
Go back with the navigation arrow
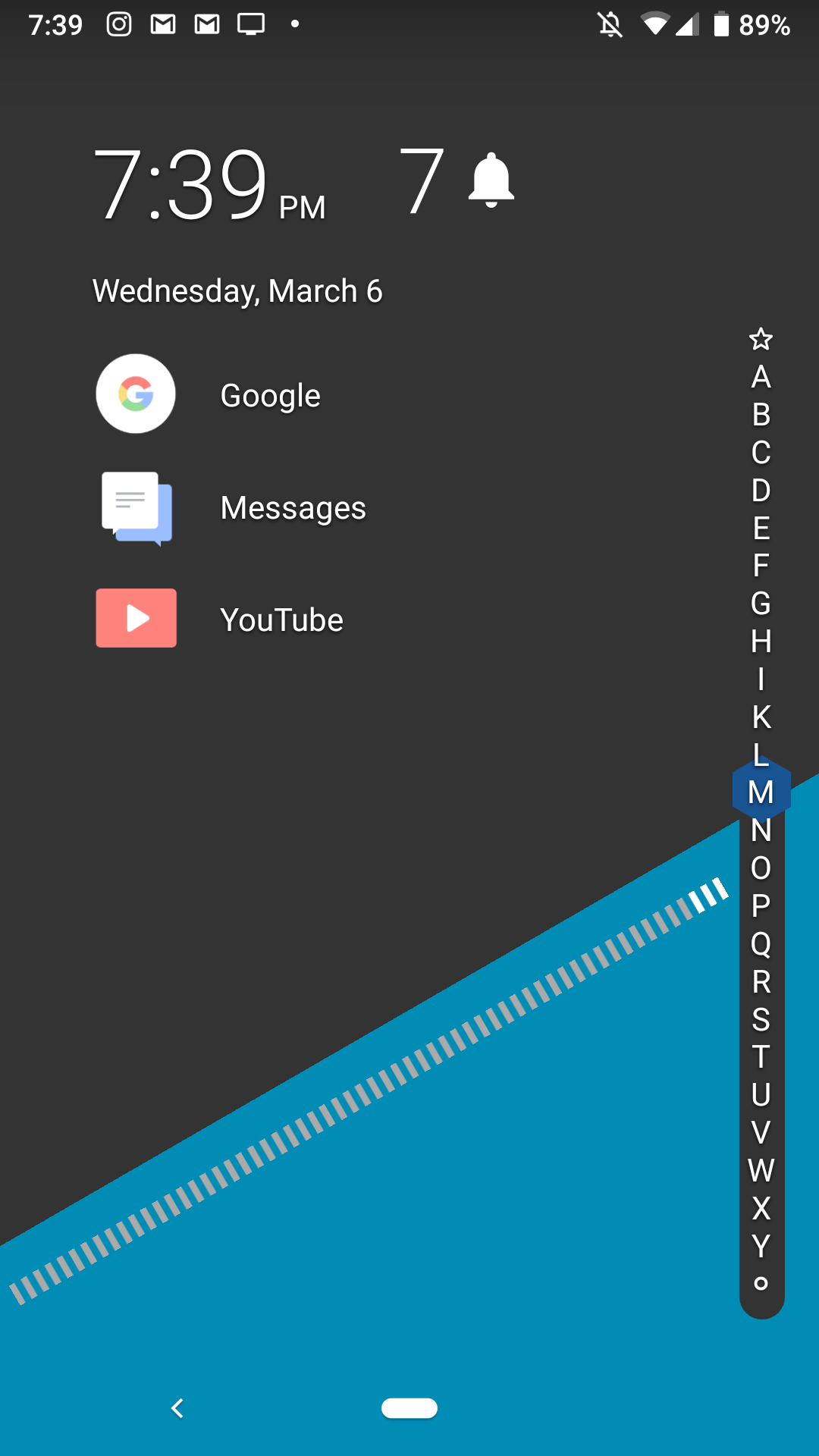pos(177,1408)
